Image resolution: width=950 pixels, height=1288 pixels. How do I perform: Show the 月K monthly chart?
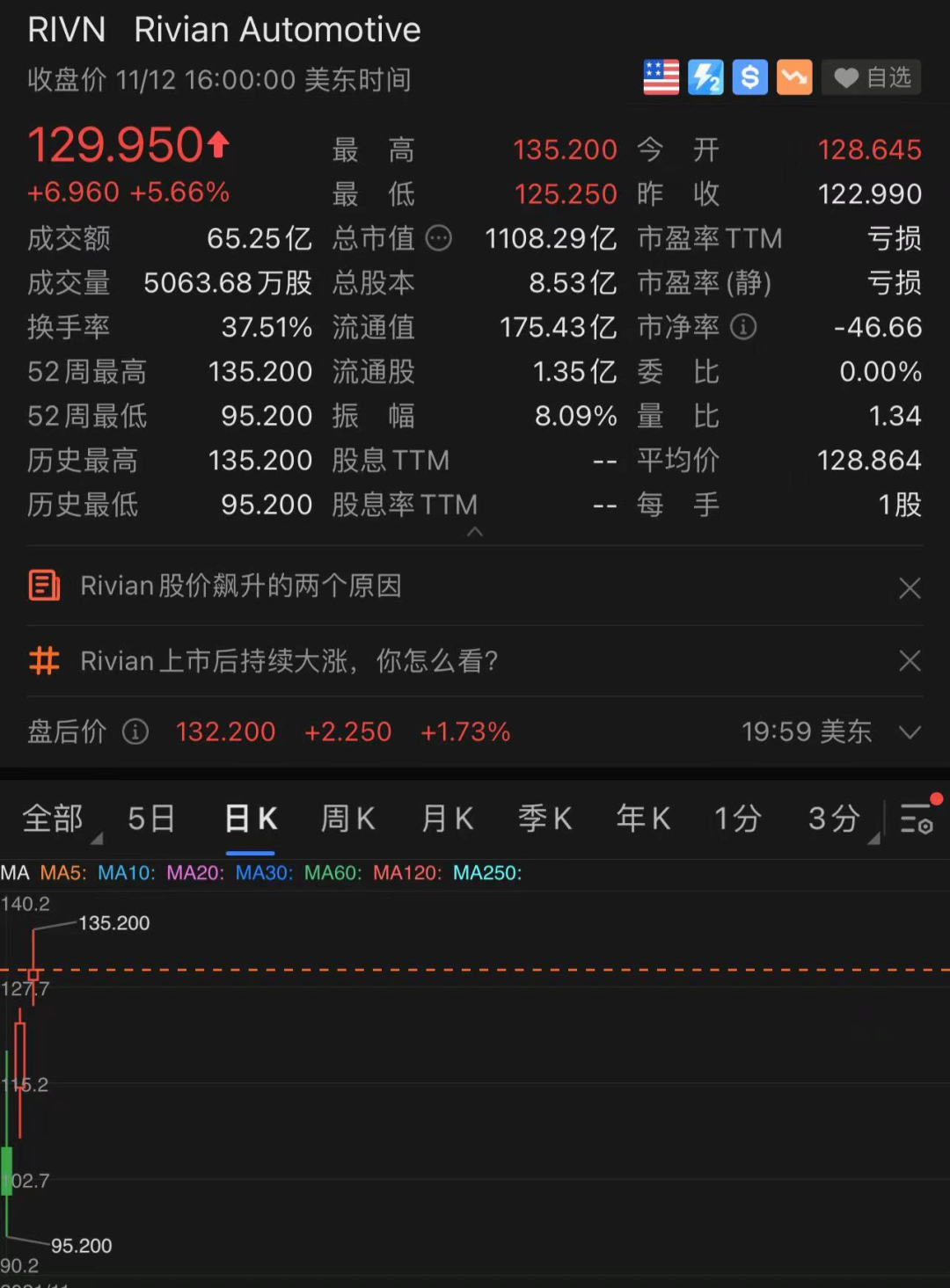[x=447, y=819]
